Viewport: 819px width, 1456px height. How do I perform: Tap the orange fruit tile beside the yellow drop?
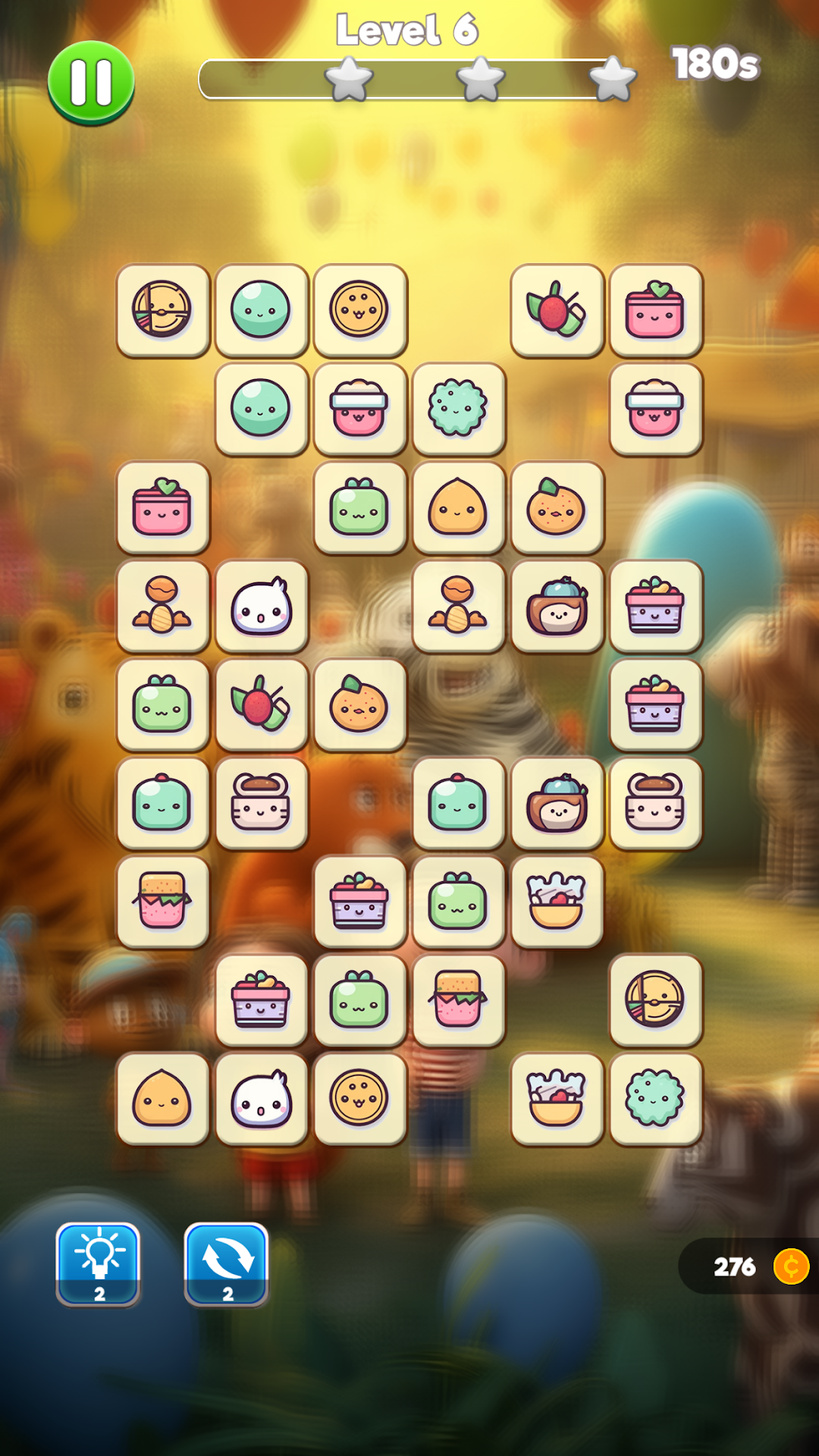(x=557, y=507)
